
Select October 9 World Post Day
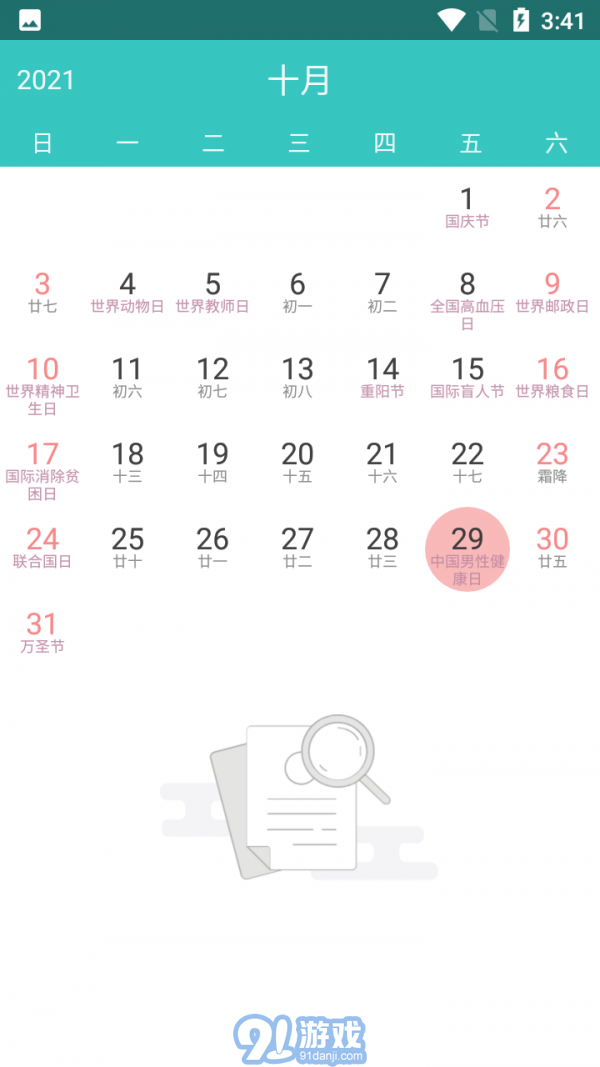(552, 292)
